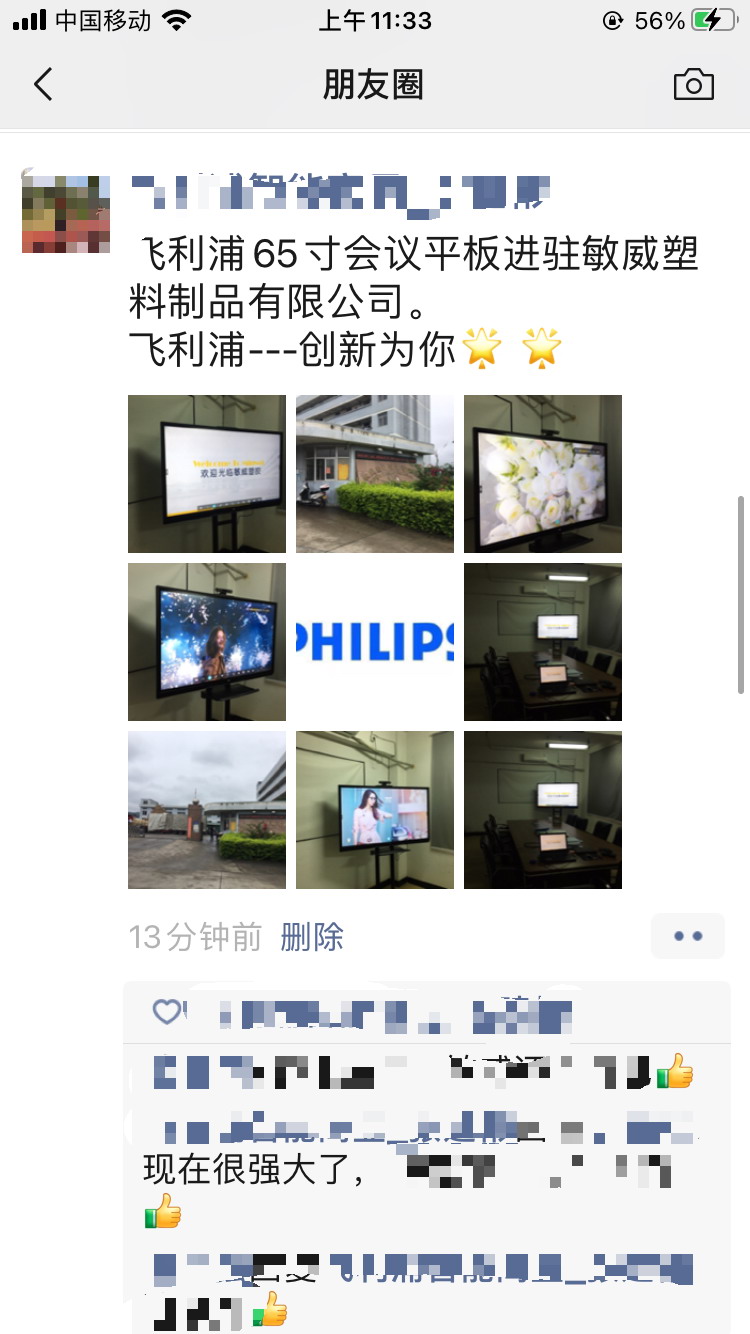Open the PHILIPS logo image tile
750x1334 pixels.
pyautogui.click(x=375, y=642)
